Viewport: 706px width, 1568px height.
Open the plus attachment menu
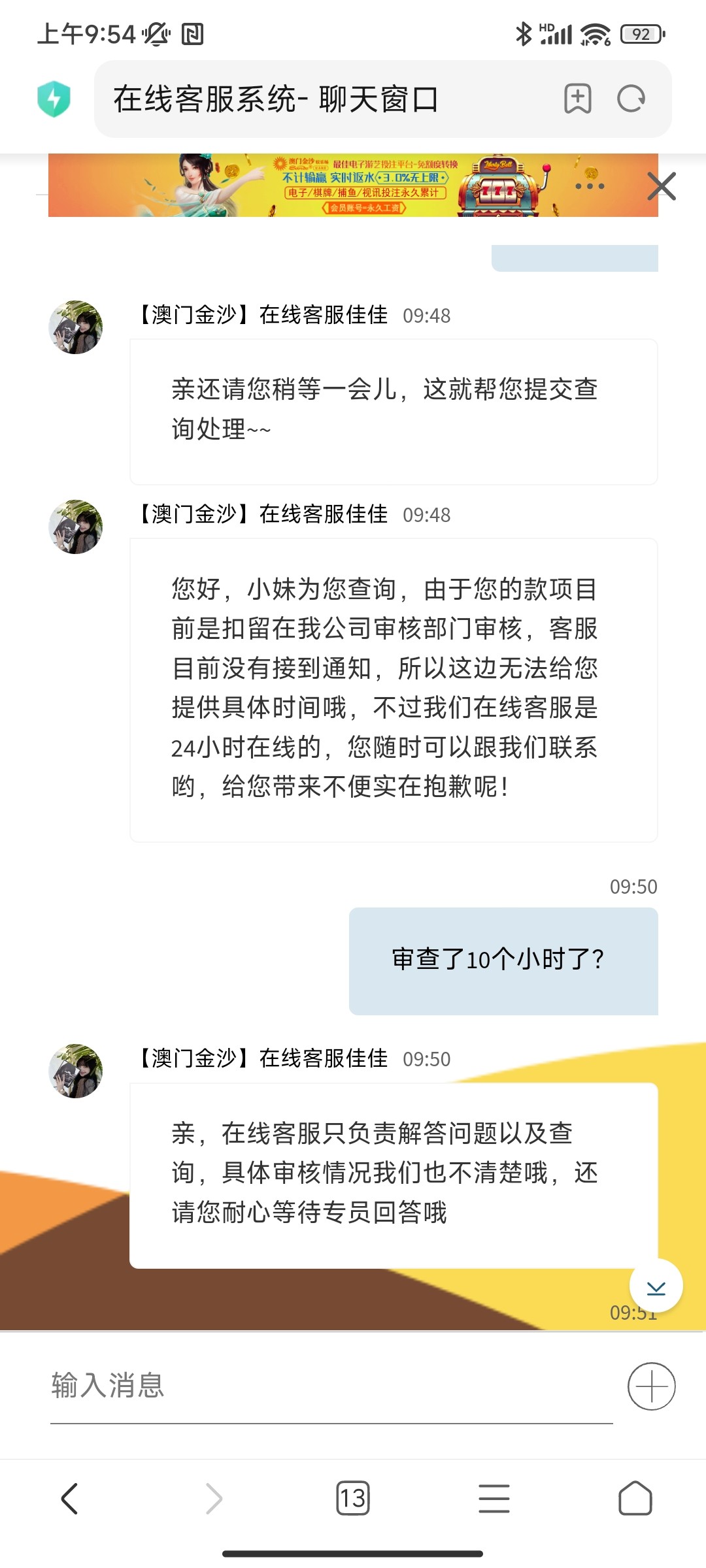pos(651,1386)
